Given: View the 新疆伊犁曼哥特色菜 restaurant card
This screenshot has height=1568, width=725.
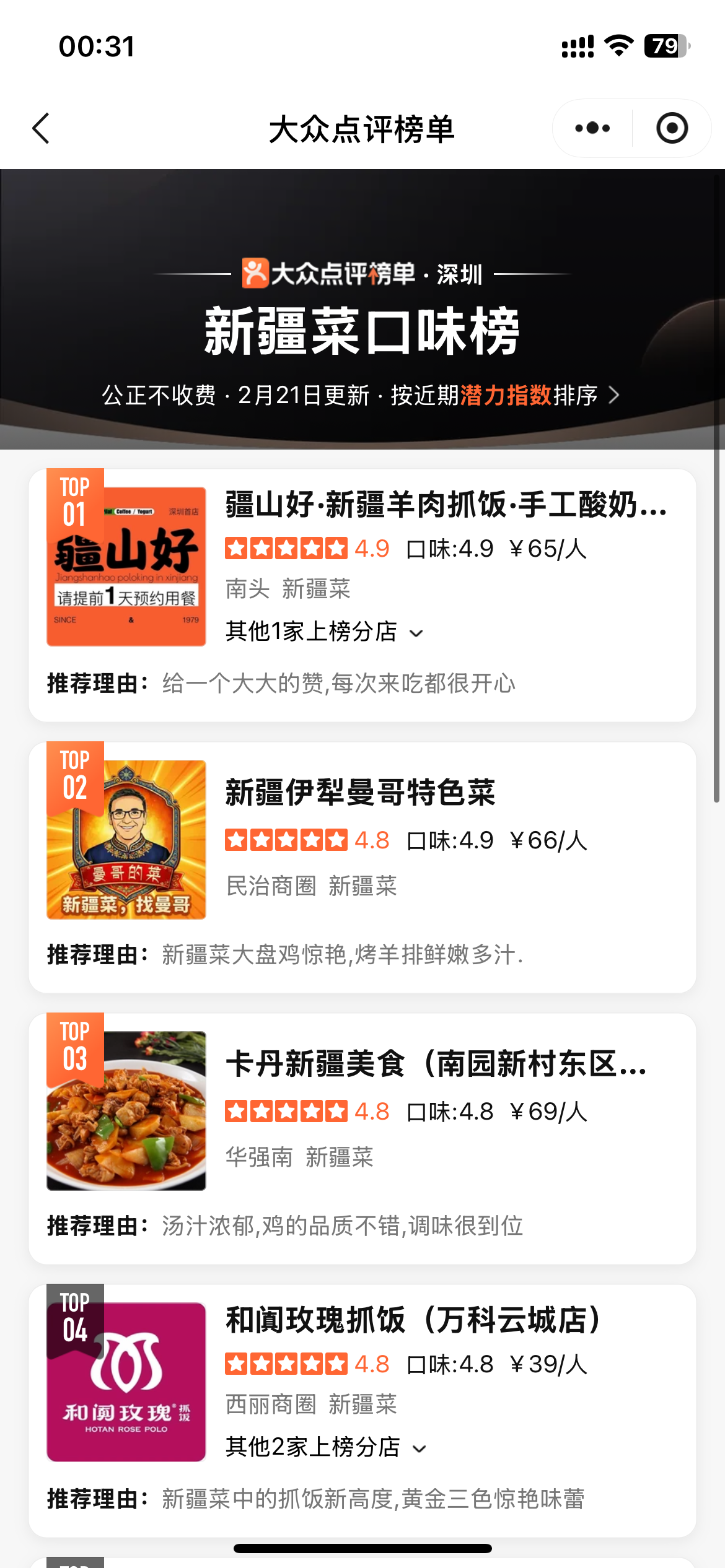Looking at the screenshot, I should pyautogui.click(x=360, y=793).
